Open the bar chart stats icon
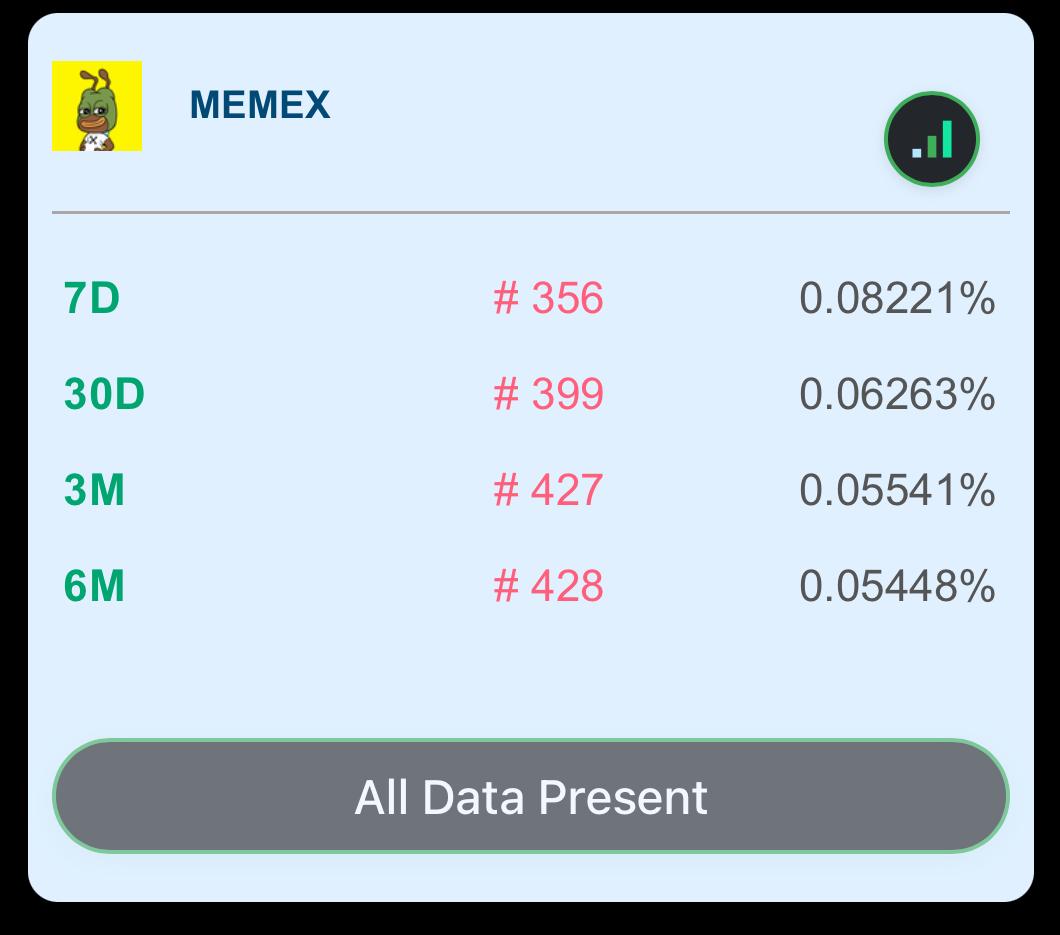Viewport: 1060px width, 935px height. click(x=931, y=140)
